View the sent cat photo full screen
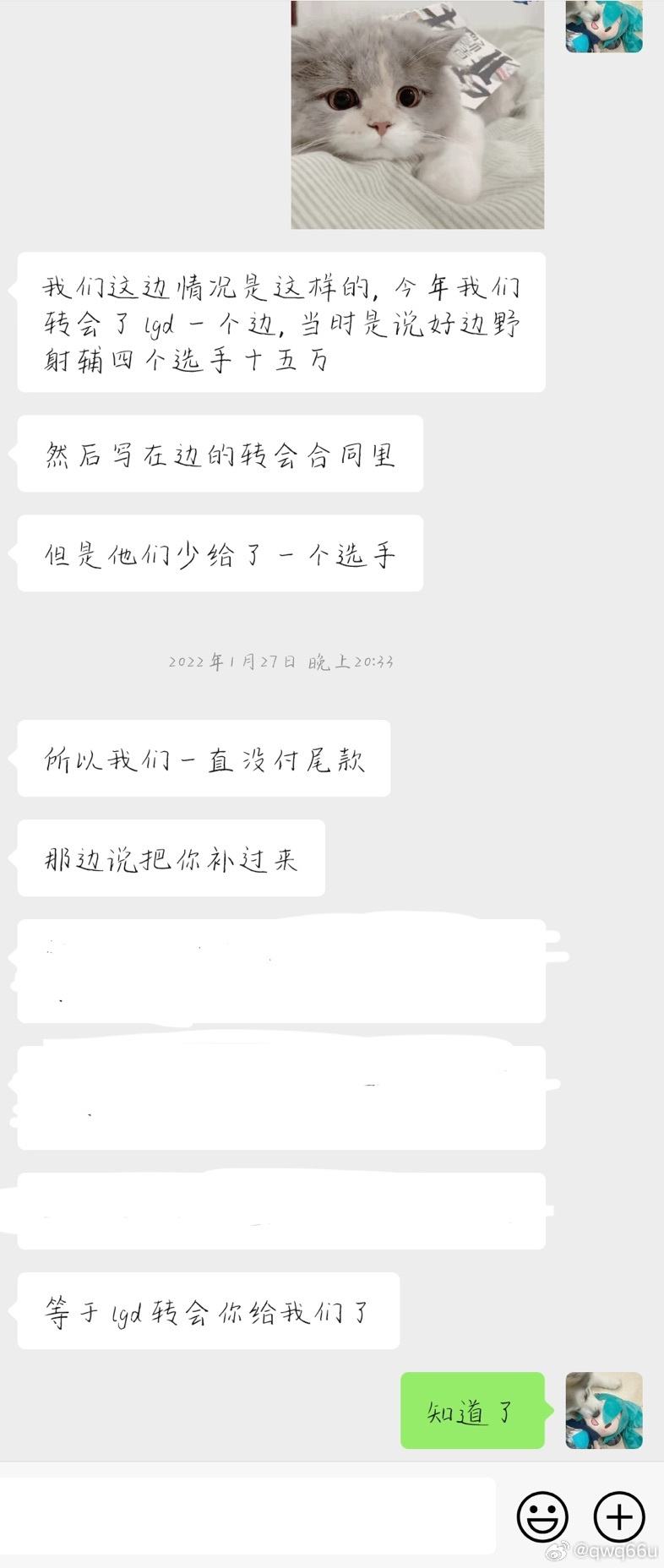The height and width of the screenshot is (1568, 664). [417, 114]
